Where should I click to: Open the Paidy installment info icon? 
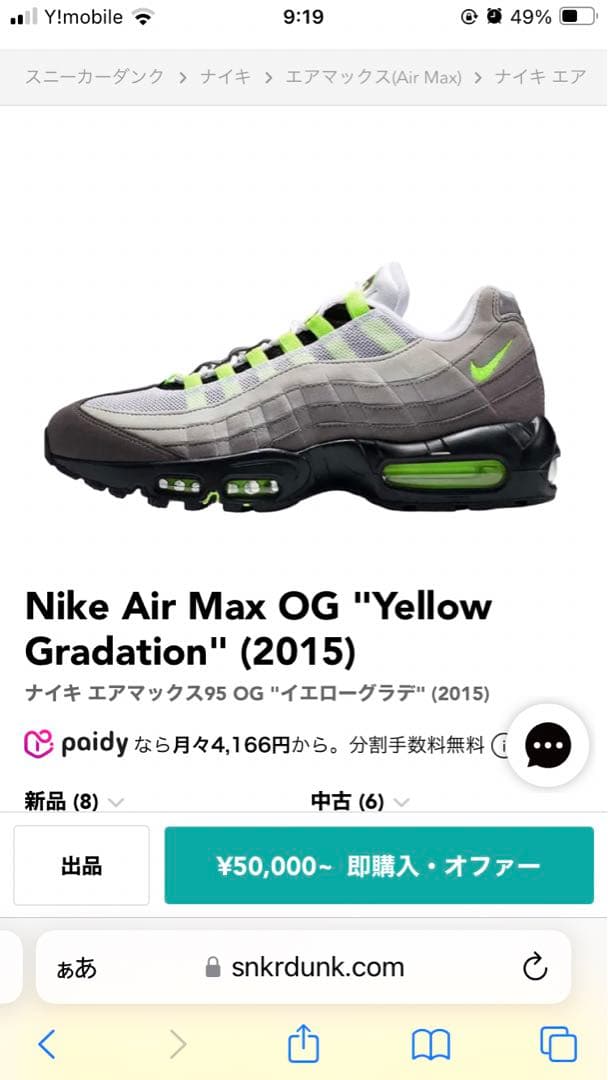pos(503,745)
